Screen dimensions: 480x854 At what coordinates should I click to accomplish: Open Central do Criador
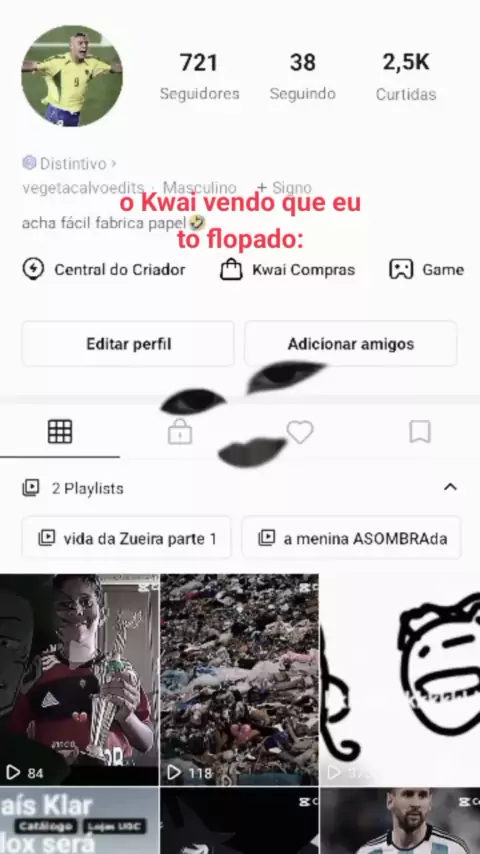click(104, 270)
